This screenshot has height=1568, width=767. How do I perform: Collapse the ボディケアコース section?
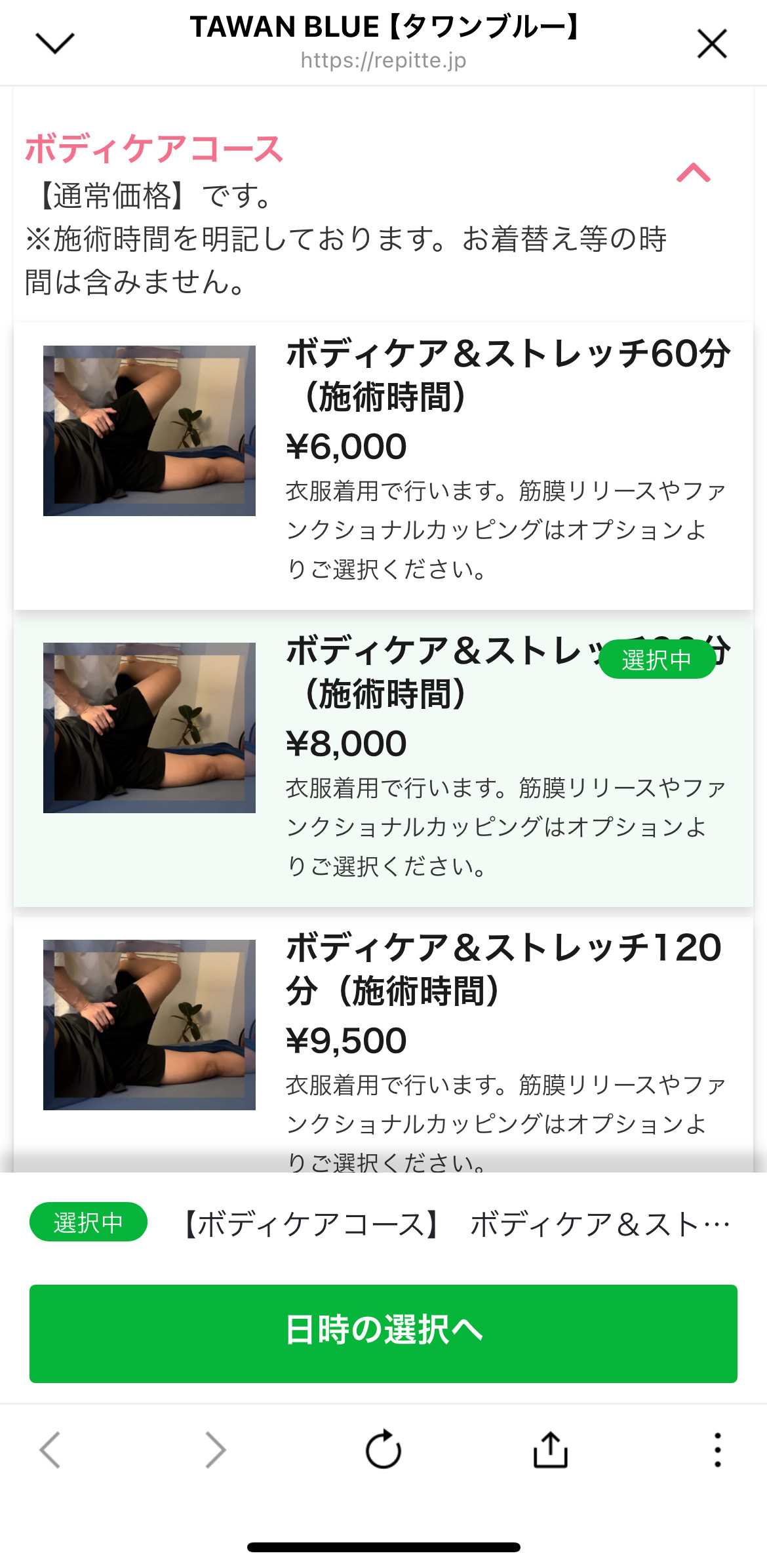694,172
